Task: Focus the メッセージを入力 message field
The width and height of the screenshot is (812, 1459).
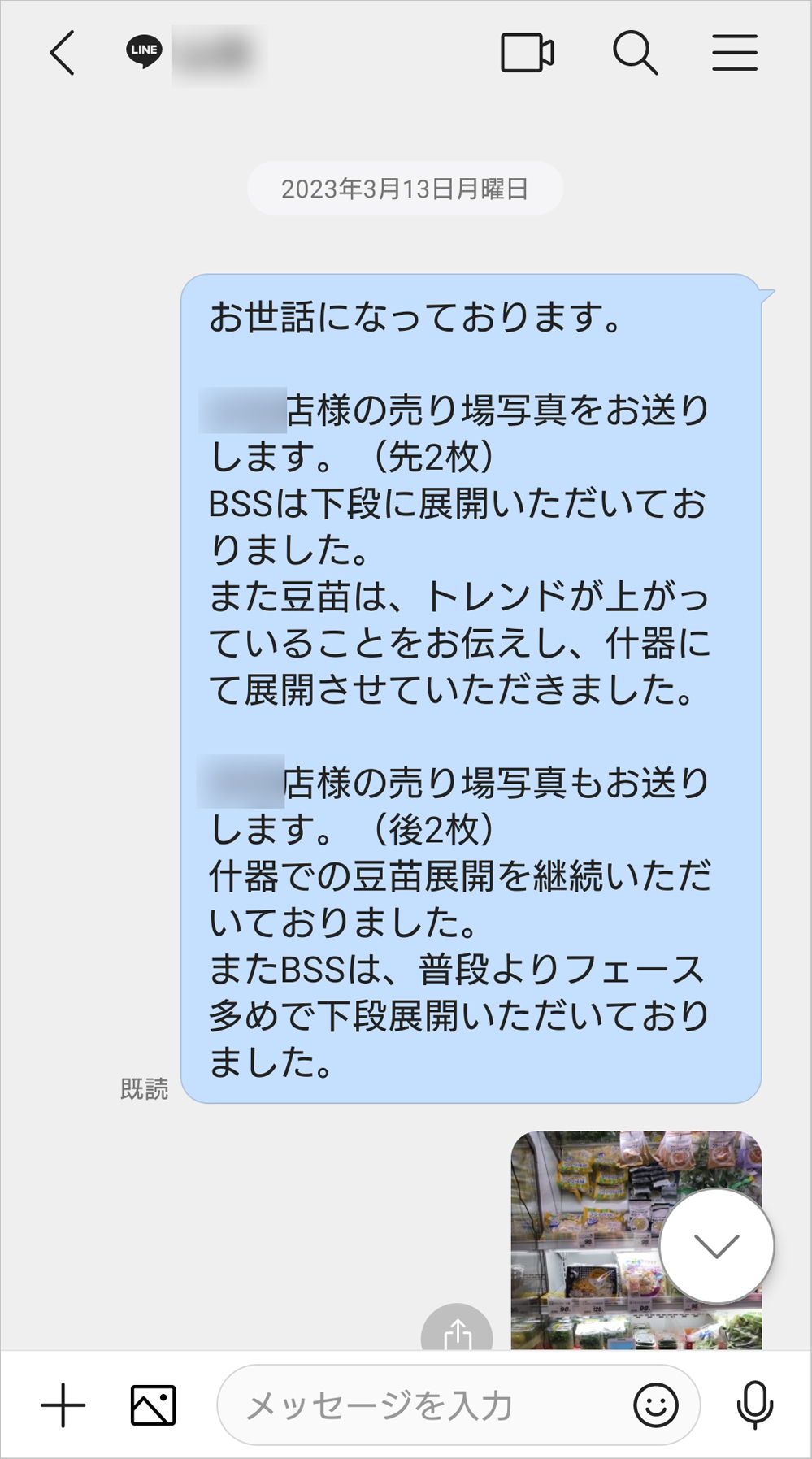Action: [x=423, y=1405]
